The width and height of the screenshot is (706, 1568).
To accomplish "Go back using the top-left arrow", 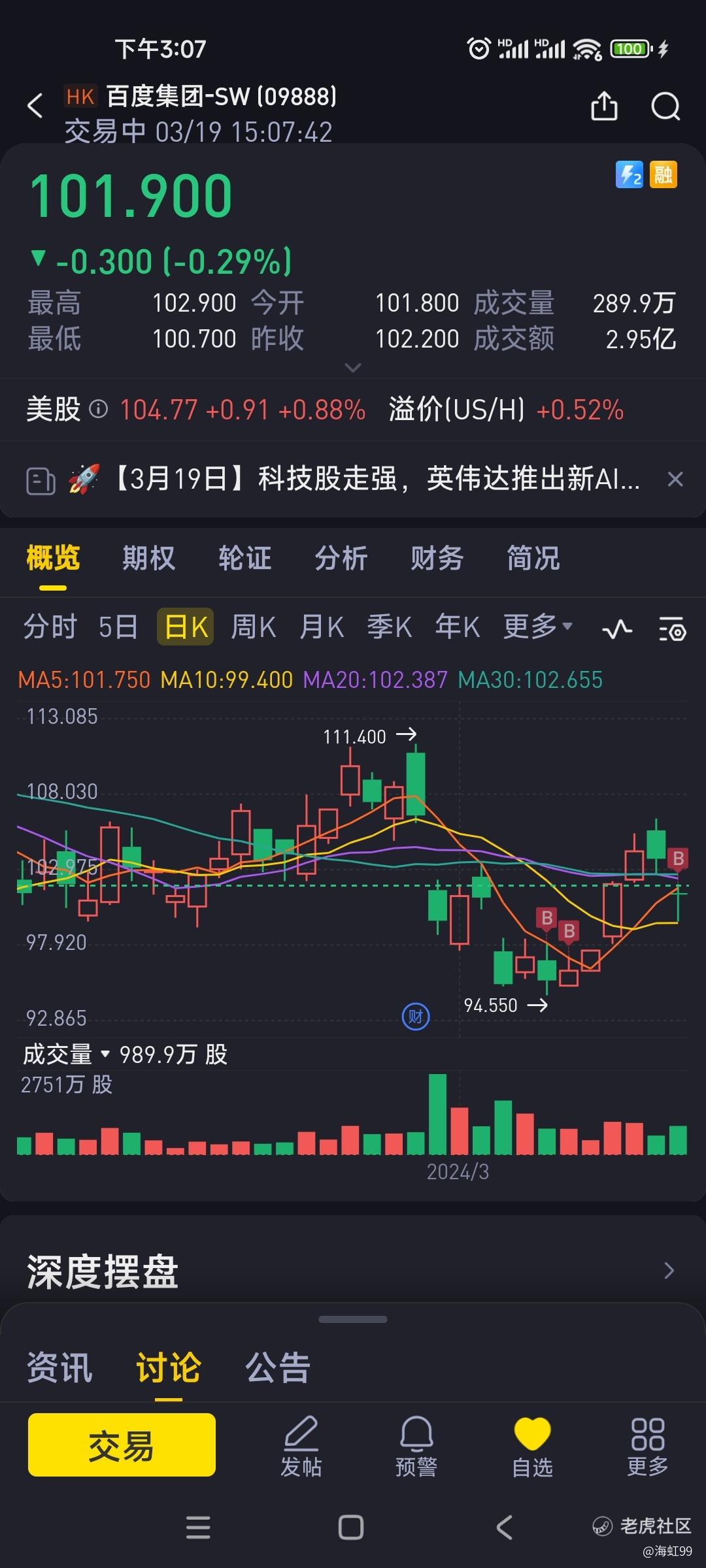I will (35, 106).
